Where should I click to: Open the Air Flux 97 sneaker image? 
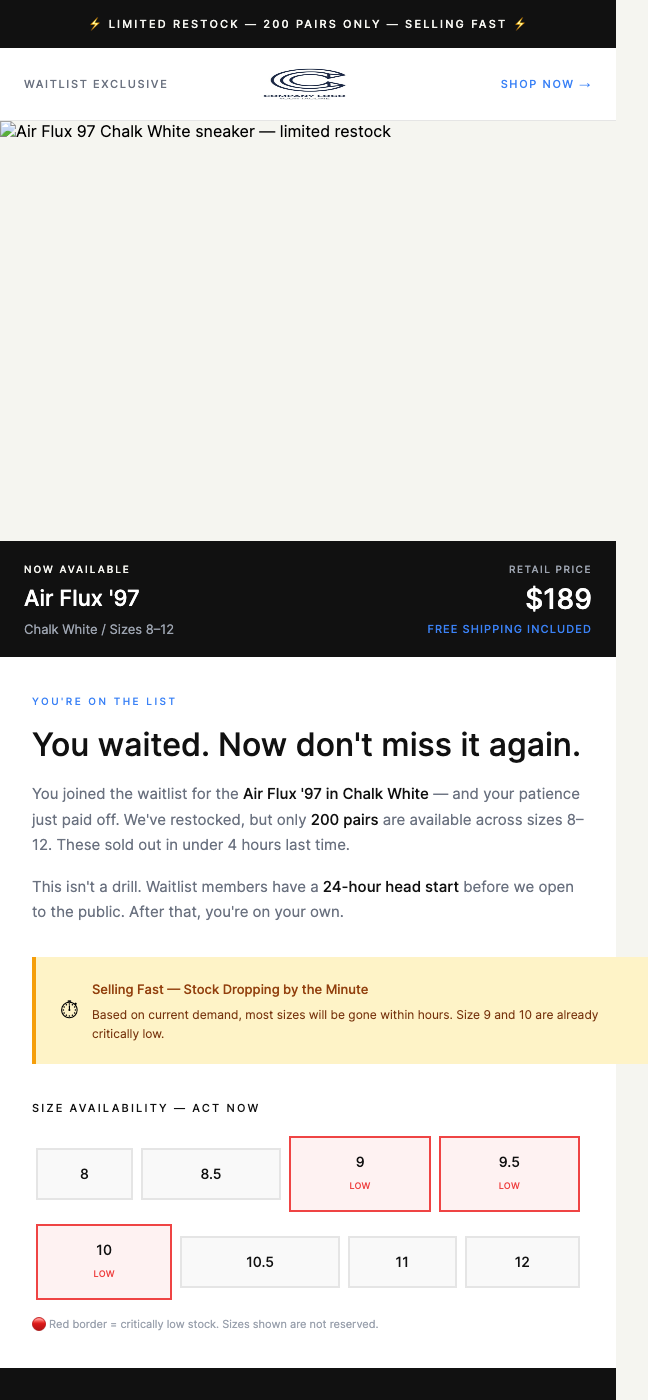[308, 330]
